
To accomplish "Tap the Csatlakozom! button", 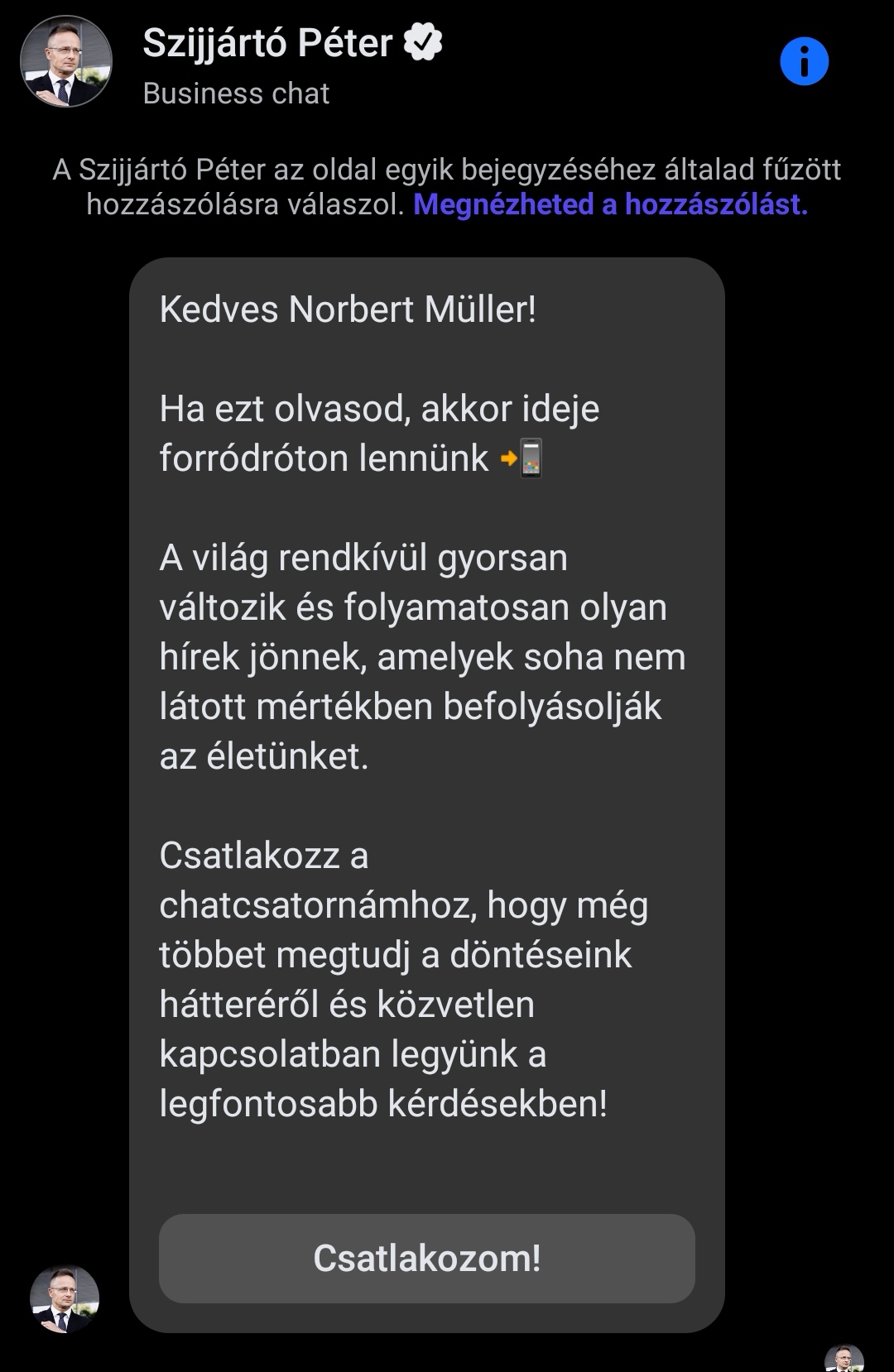I will [426, 1259].
